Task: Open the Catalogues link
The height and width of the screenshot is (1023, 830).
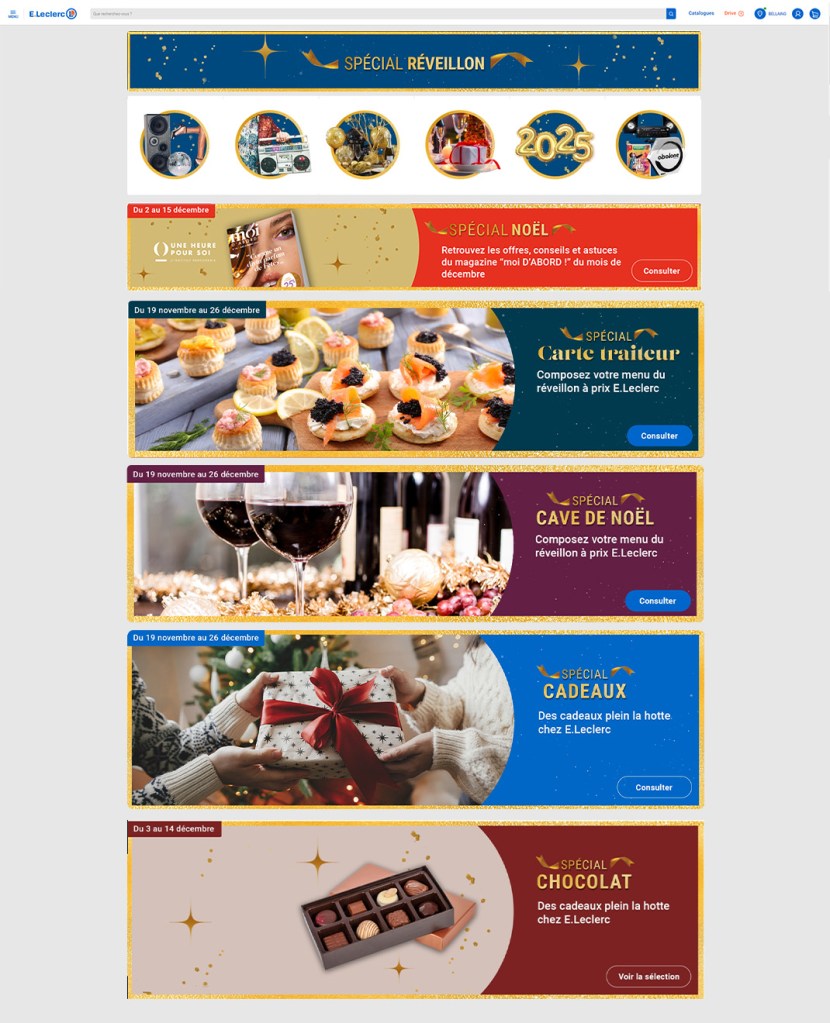Action: pos(701,14)
